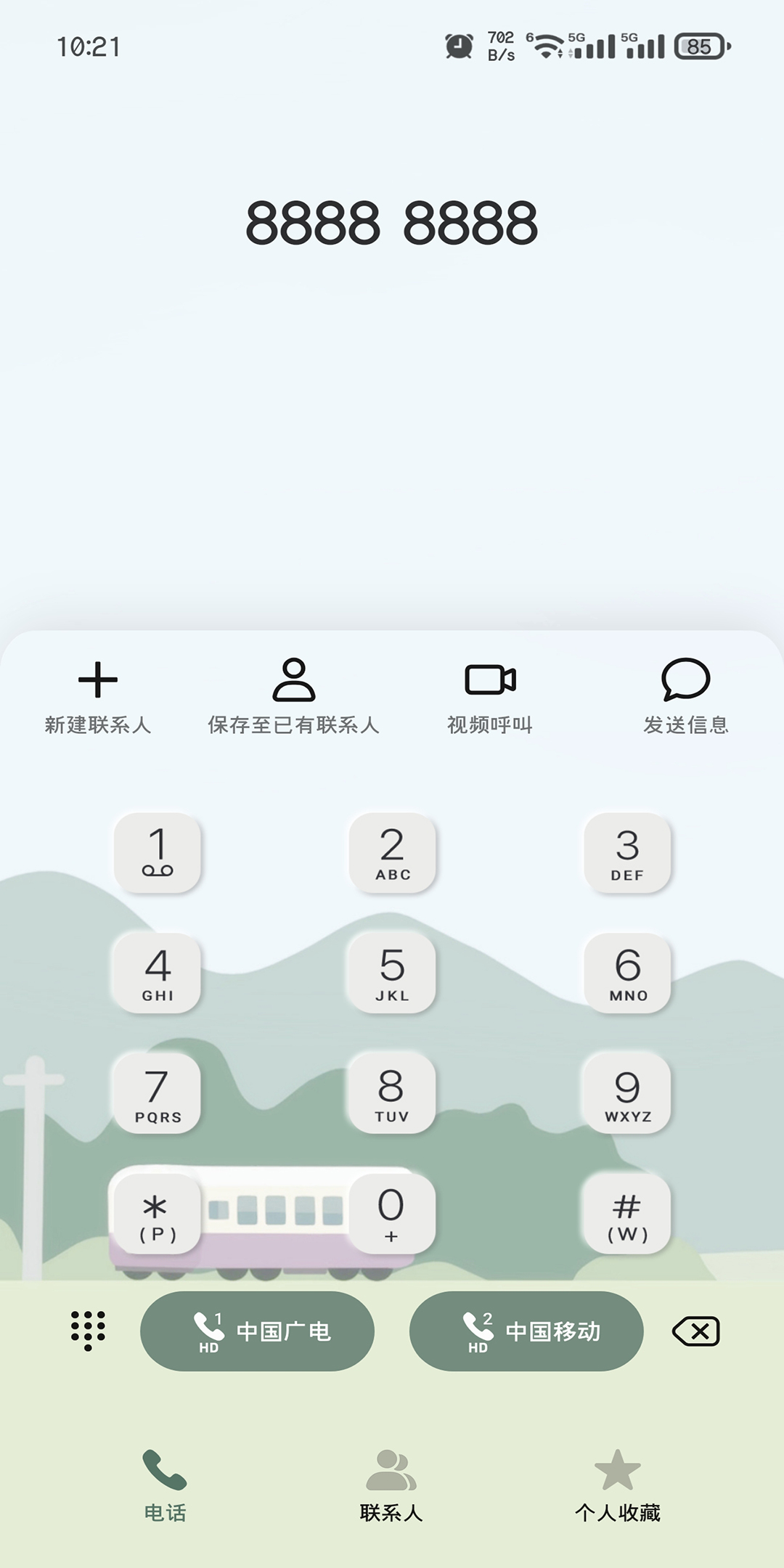This screenshot has height=1568, width=784.
Task: Save number via 保存至已有联系人
Action: tap(293, 695)
